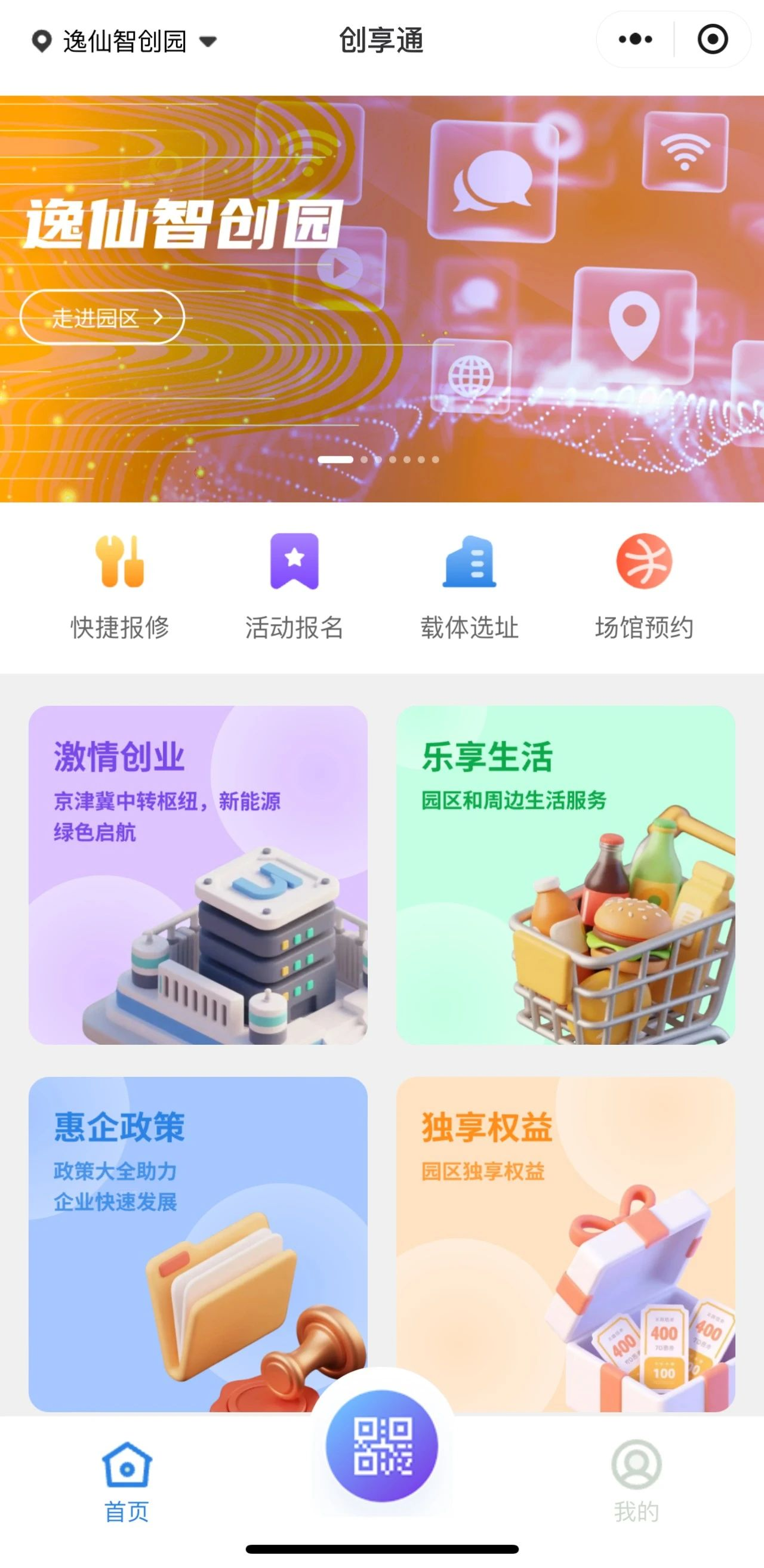Close the mini program via circle icon
The height and width of the screenshot is (1568, 764).
(x=711, y=39)
